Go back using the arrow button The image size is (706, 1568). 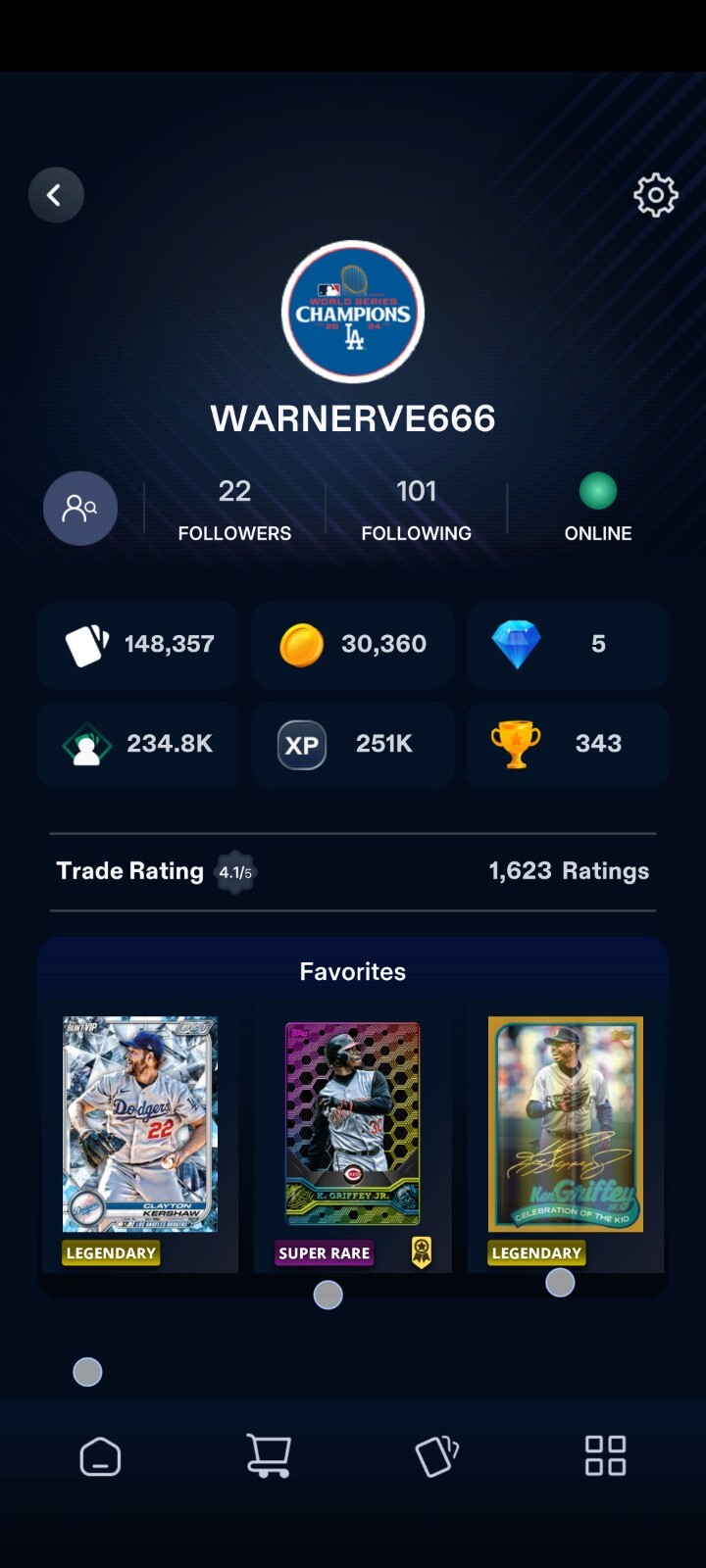(56, 195)
